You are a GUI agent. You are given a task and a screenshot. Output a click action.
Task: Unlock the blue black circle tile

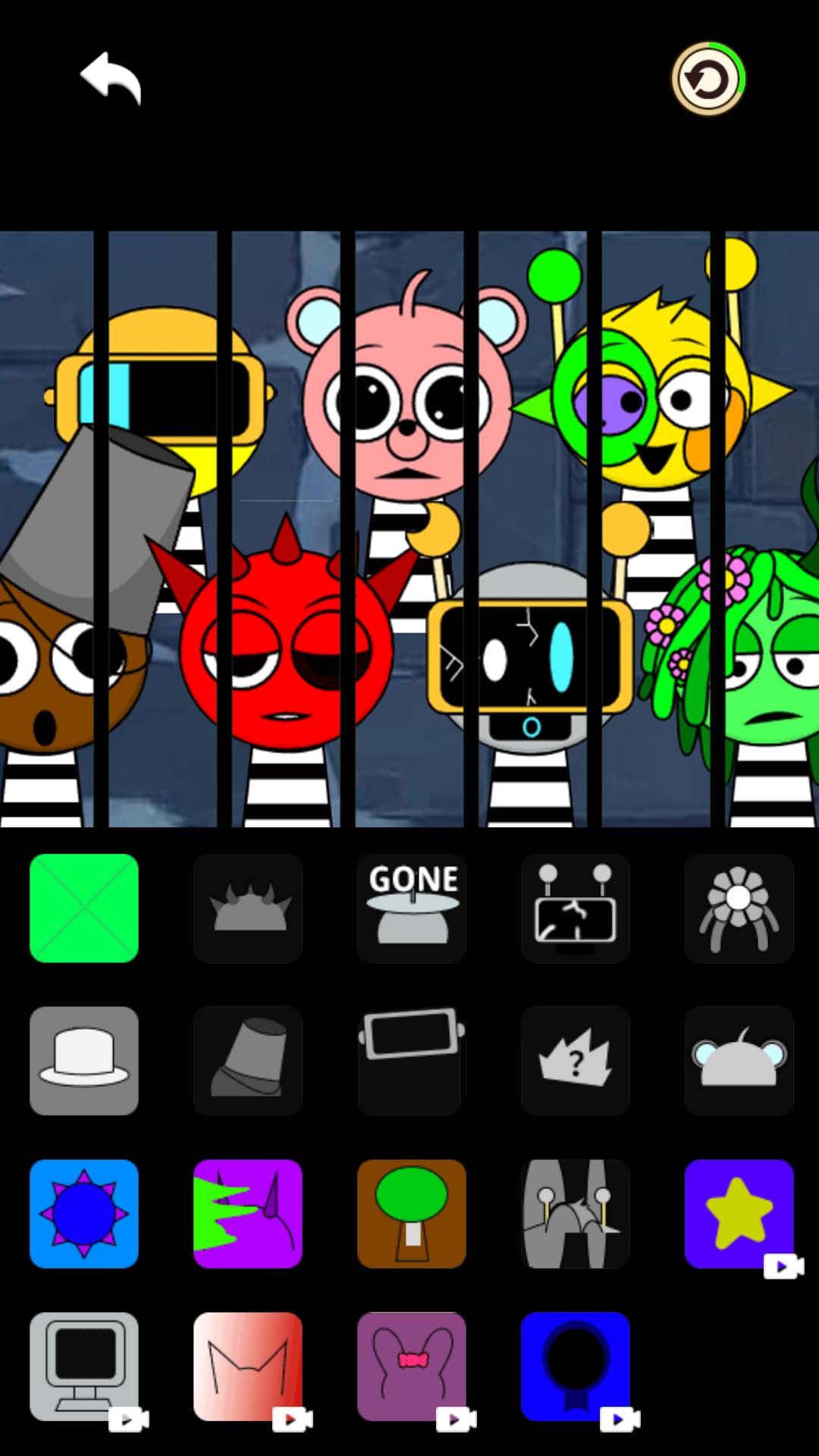pos(576,1367)
